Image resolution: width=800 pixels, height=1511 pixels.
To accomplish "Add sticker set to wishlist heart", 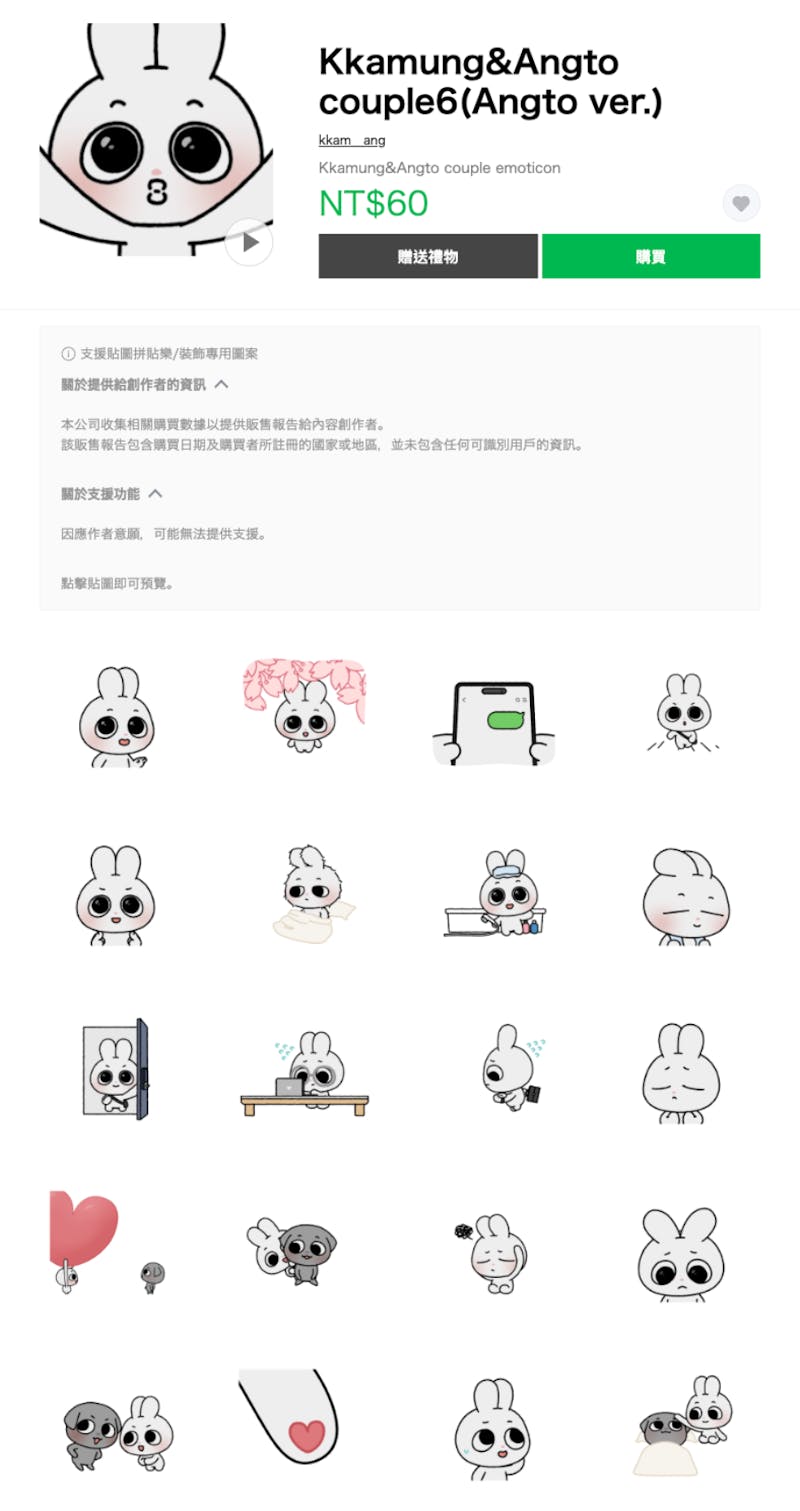I will pos(740,203).
